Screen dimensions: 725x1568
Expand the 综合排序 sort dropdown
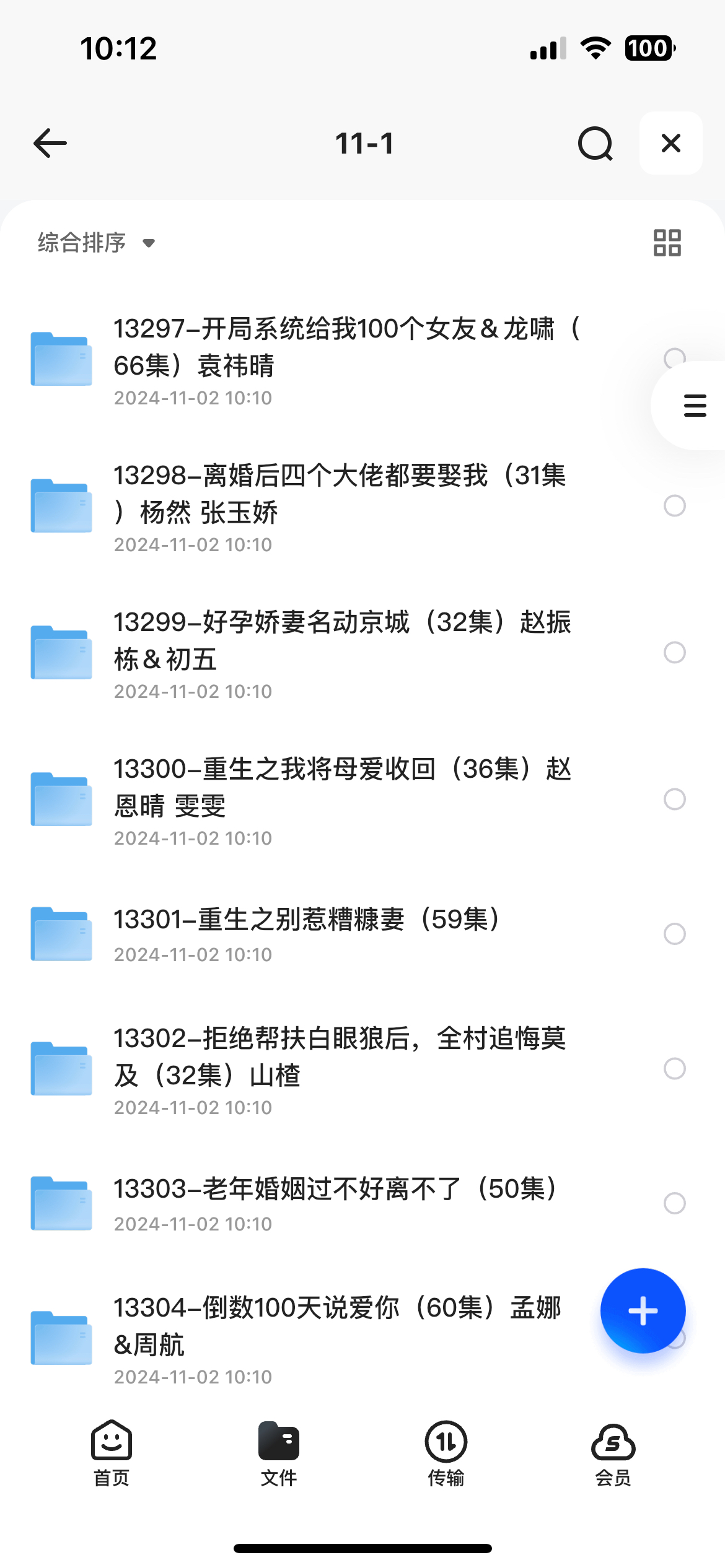[96, 242]
